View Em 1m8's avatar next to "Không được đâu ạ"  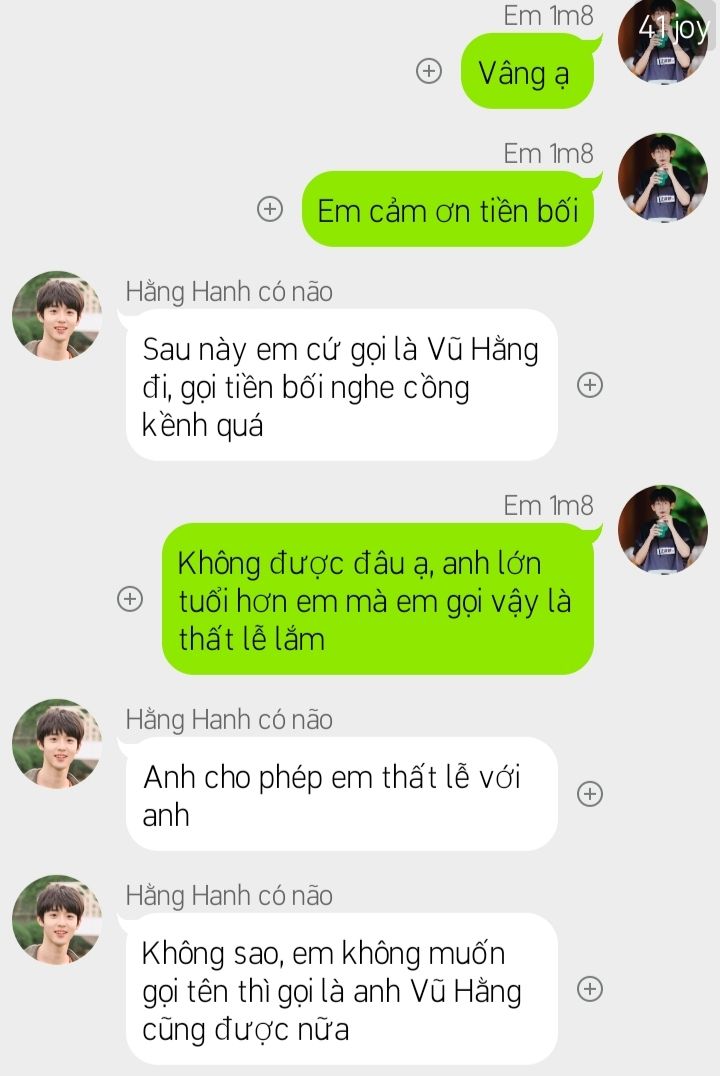click(662, 529)
